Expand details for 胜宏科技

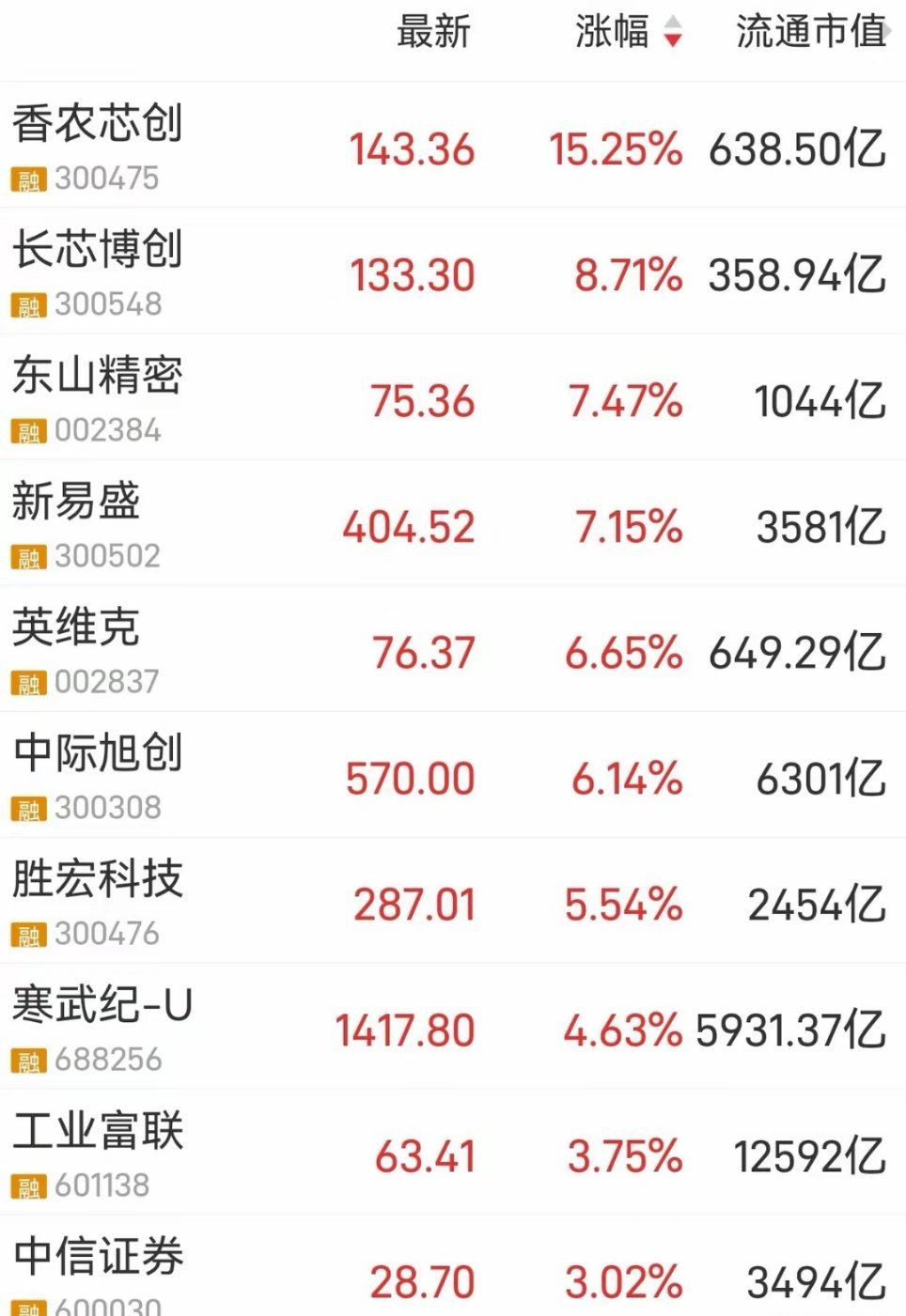94,883
